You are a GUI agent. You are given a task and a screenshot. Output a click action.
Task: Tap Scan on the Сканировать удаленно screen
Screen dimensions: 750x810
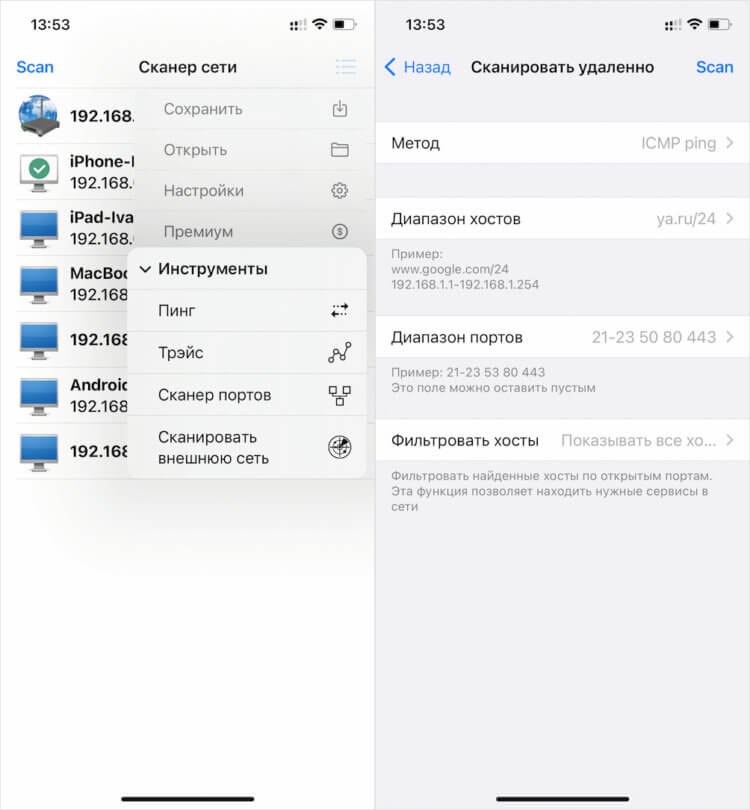point(714,67)
